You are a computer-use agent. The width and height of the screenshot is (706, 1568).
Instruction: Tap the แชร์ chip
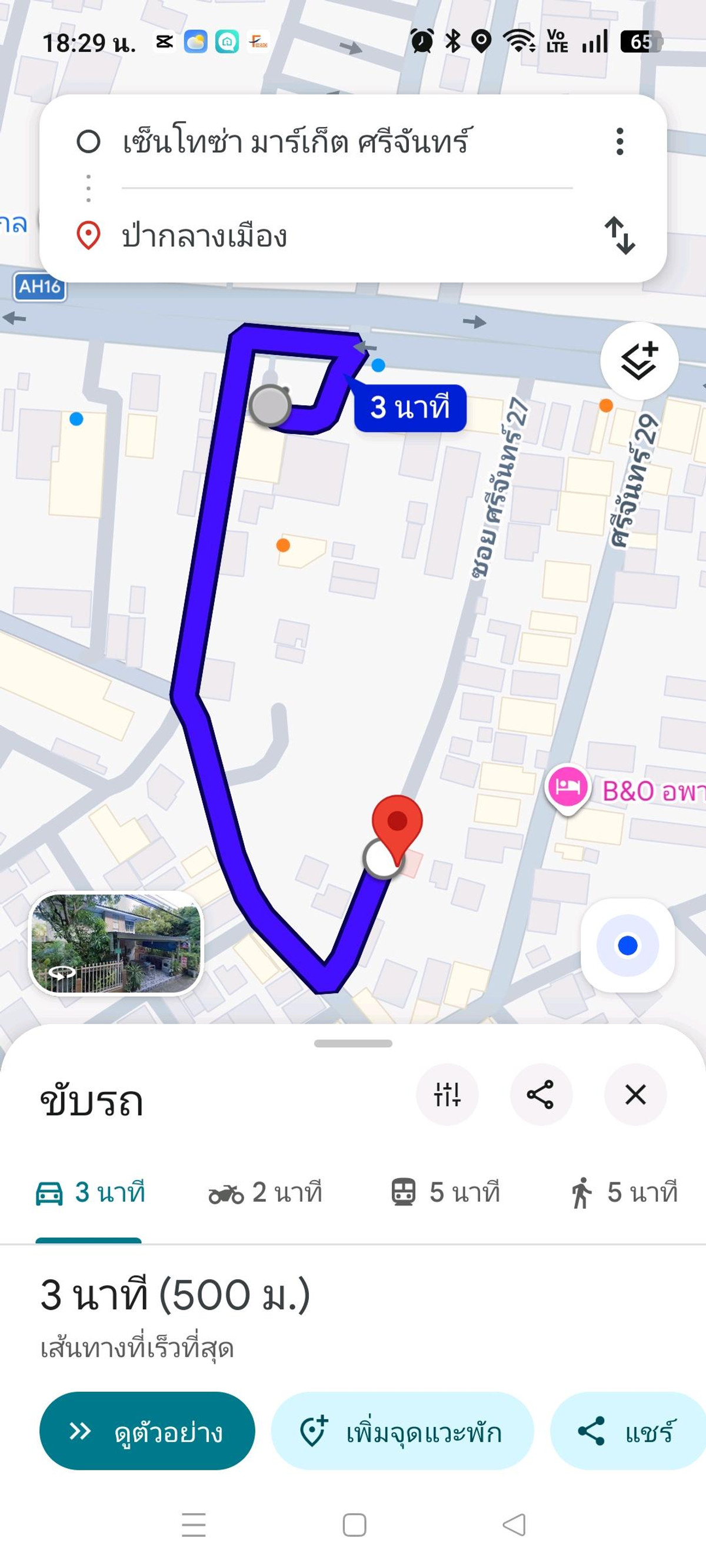pos(627,1431)
